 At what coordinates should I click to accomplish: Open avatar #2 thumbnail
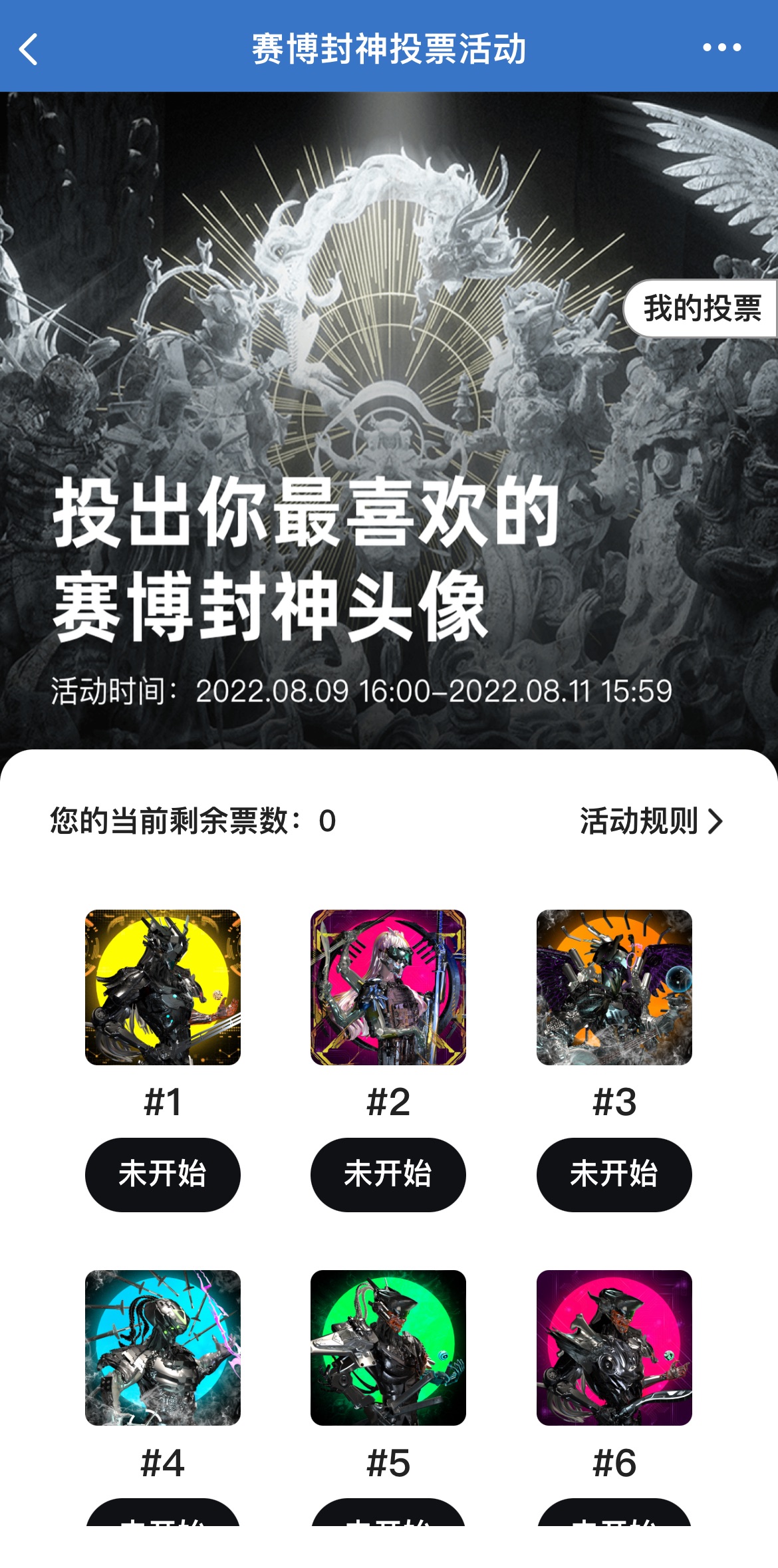point(388,987)
